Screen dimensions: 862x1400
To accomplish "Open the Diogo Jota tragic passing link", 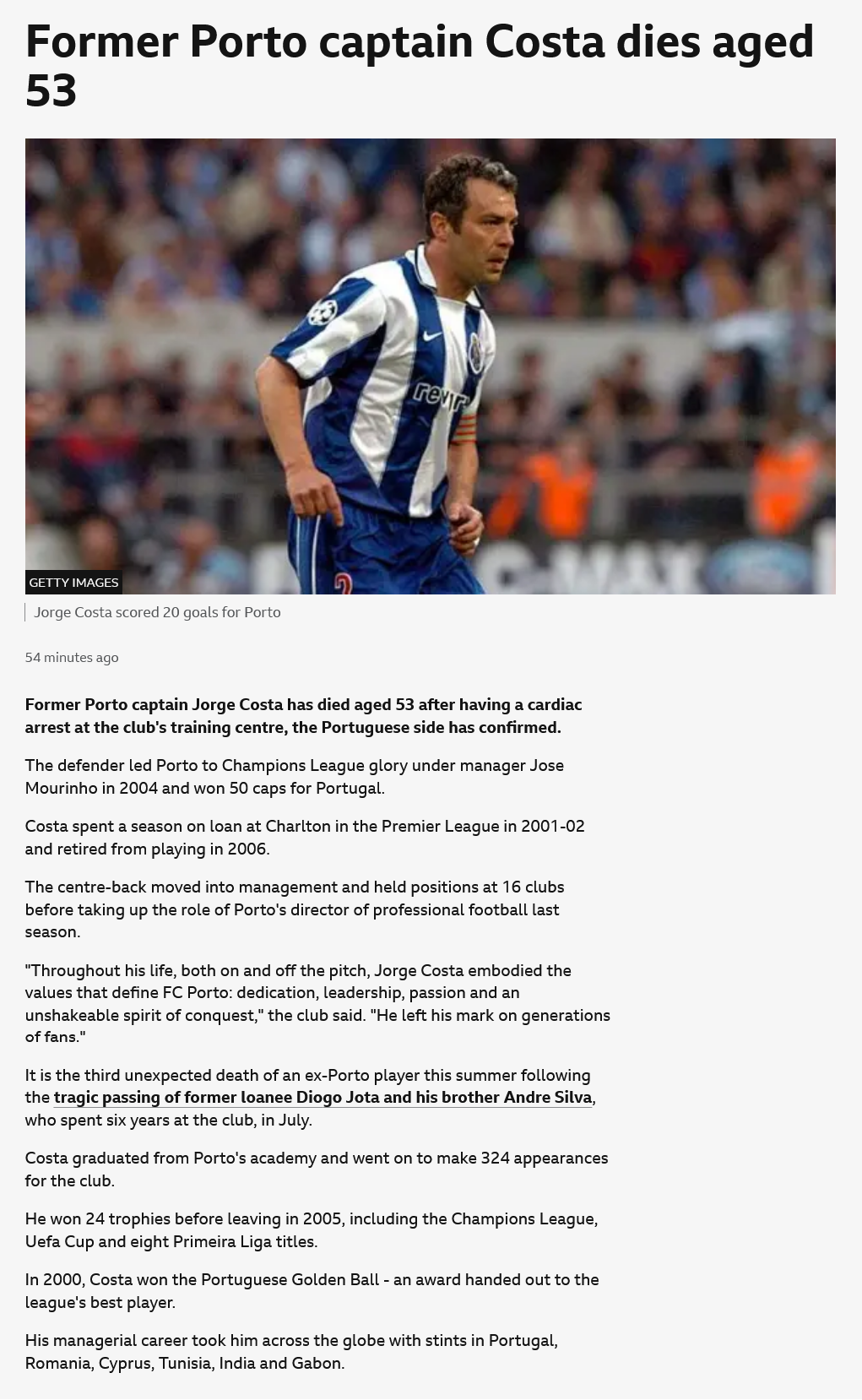I will [323, 1098].
